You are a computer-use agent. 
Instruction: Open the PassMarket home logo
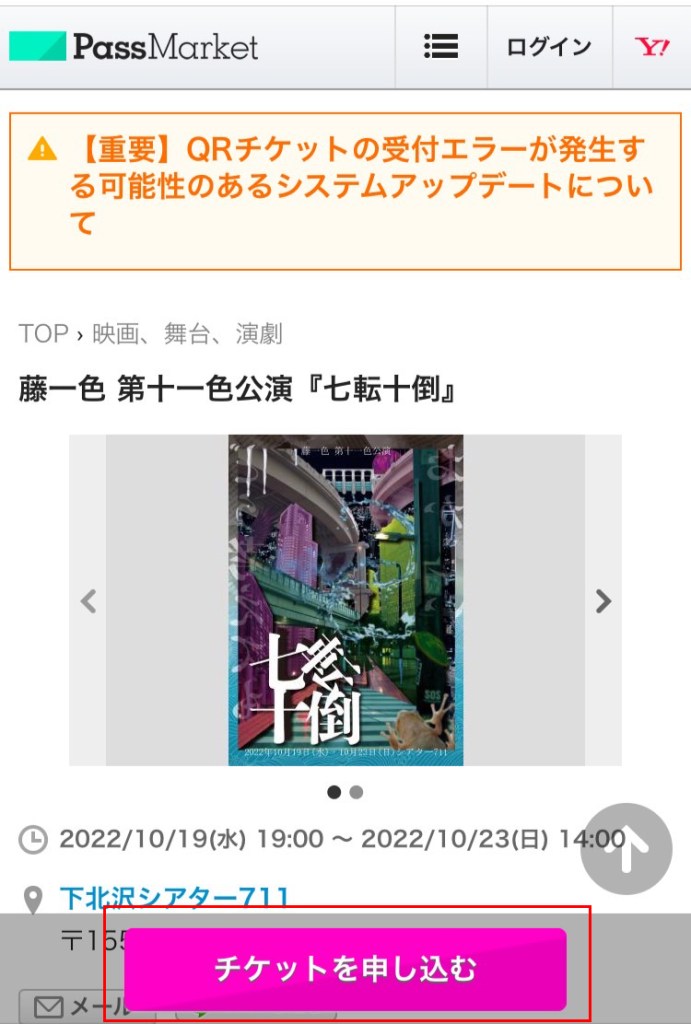point(135,46)
